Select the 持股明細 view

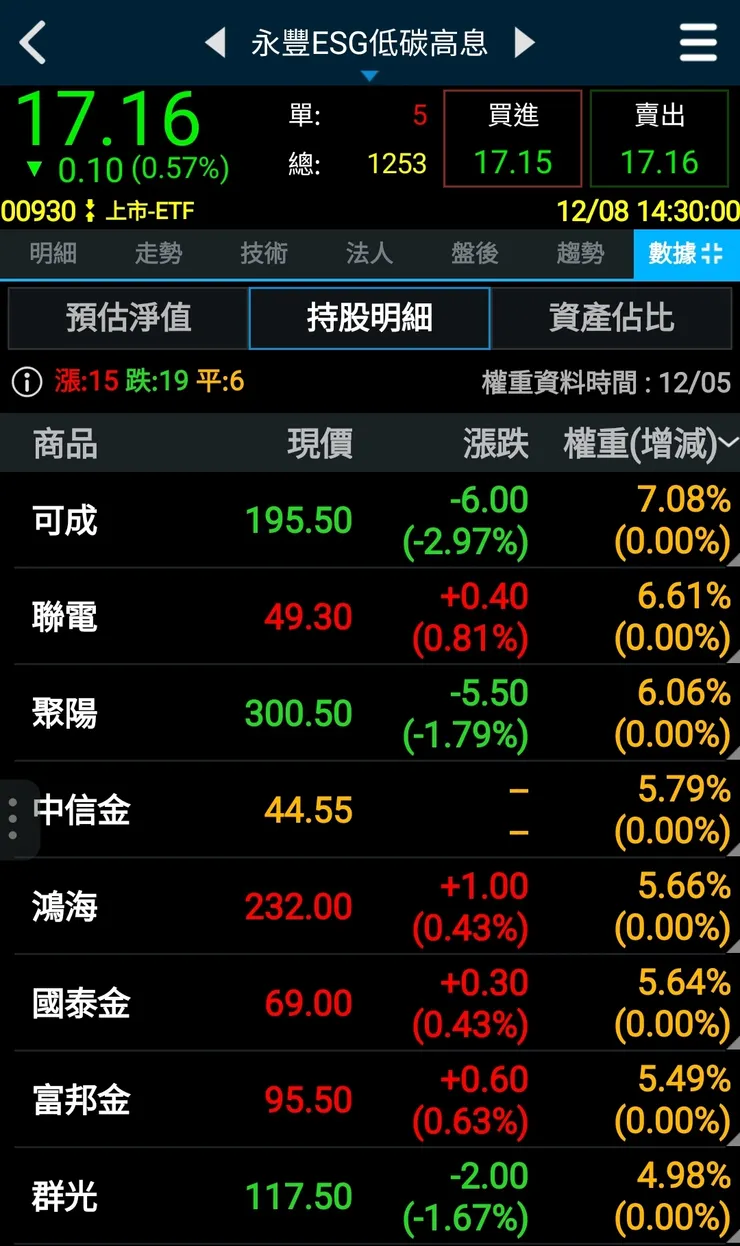(x=369, y=316)
